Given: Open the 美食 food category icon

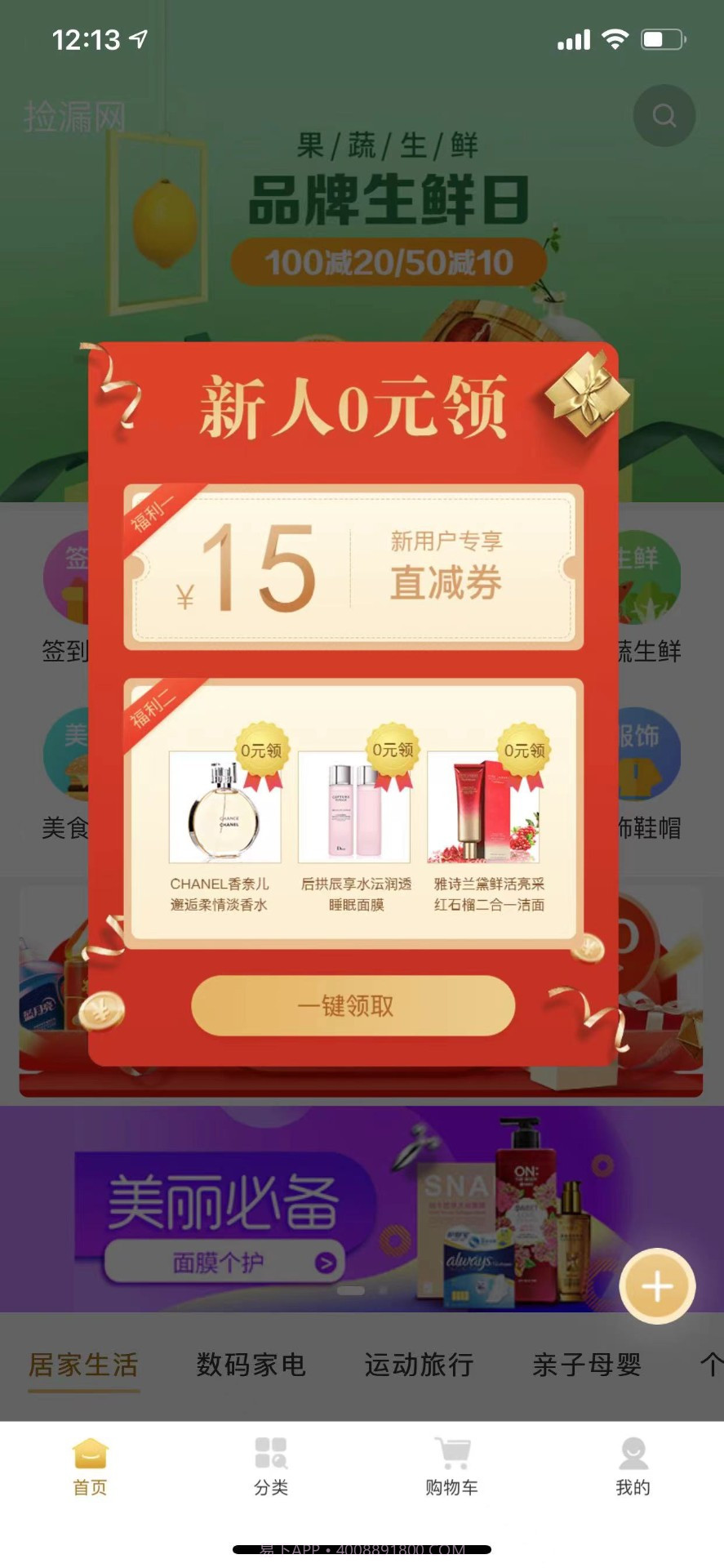Looking at the screenshot, I should 69,754.
